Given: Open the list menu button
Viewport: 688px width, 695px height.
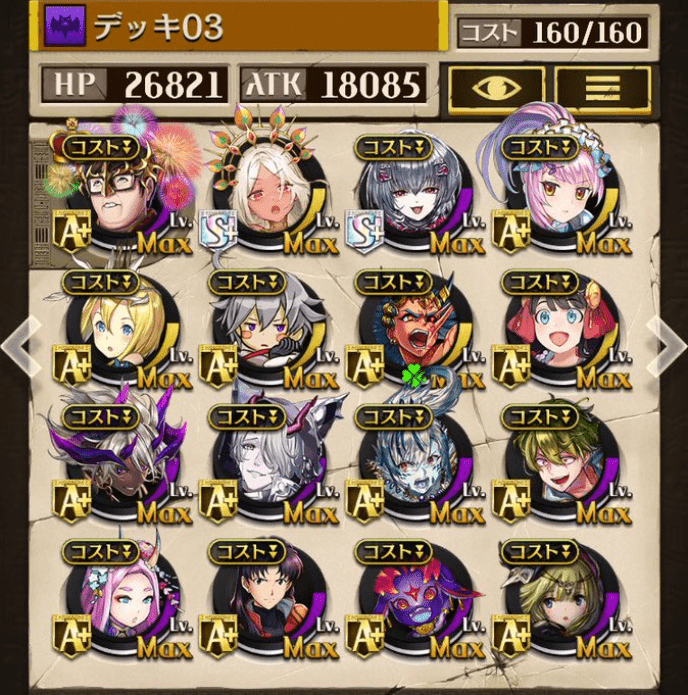Looking at the screenshot, I should (602, 85).
